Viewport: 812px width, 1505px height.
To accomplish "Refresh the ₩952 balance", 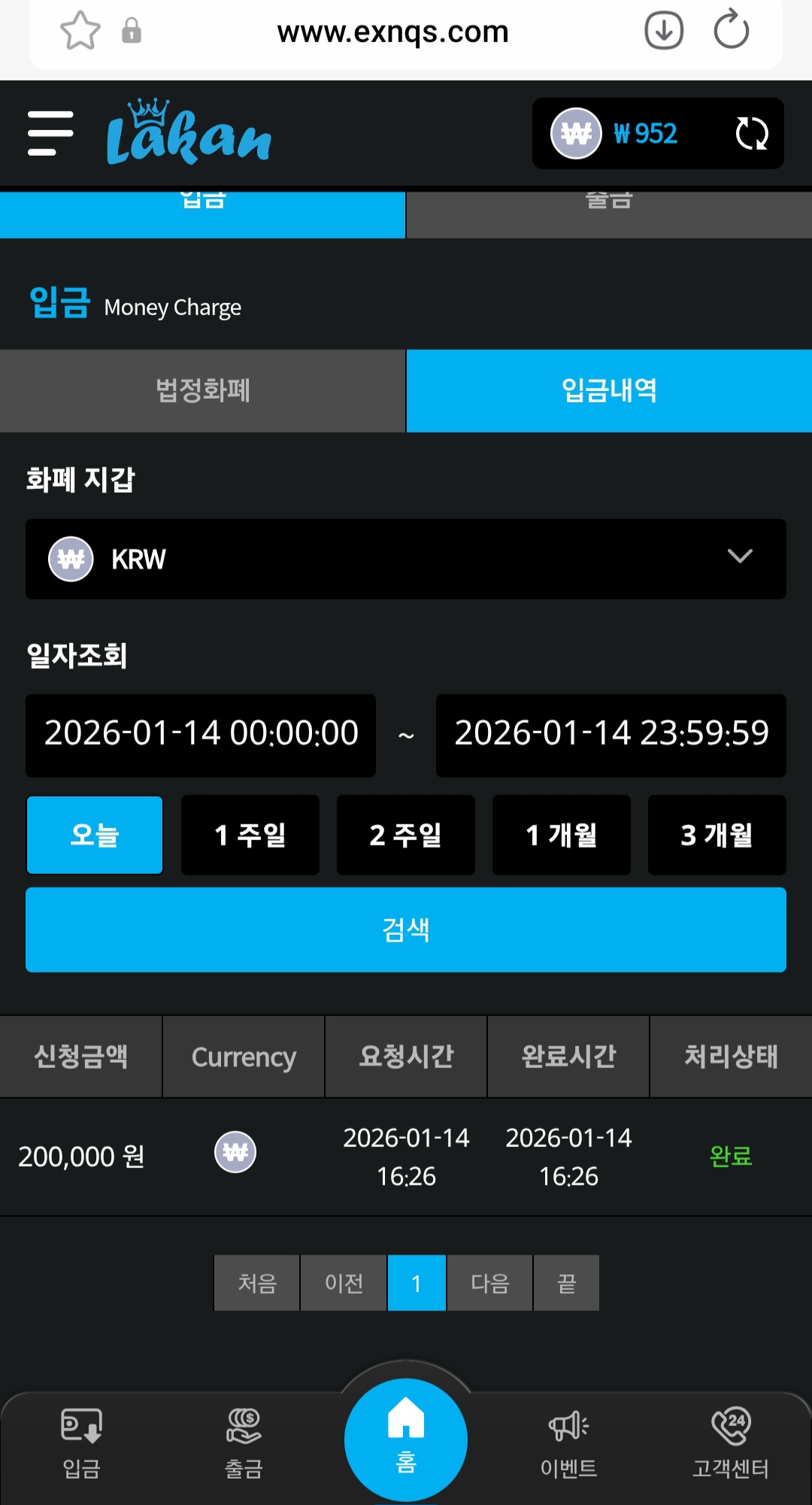I will [x=751, y=134].
